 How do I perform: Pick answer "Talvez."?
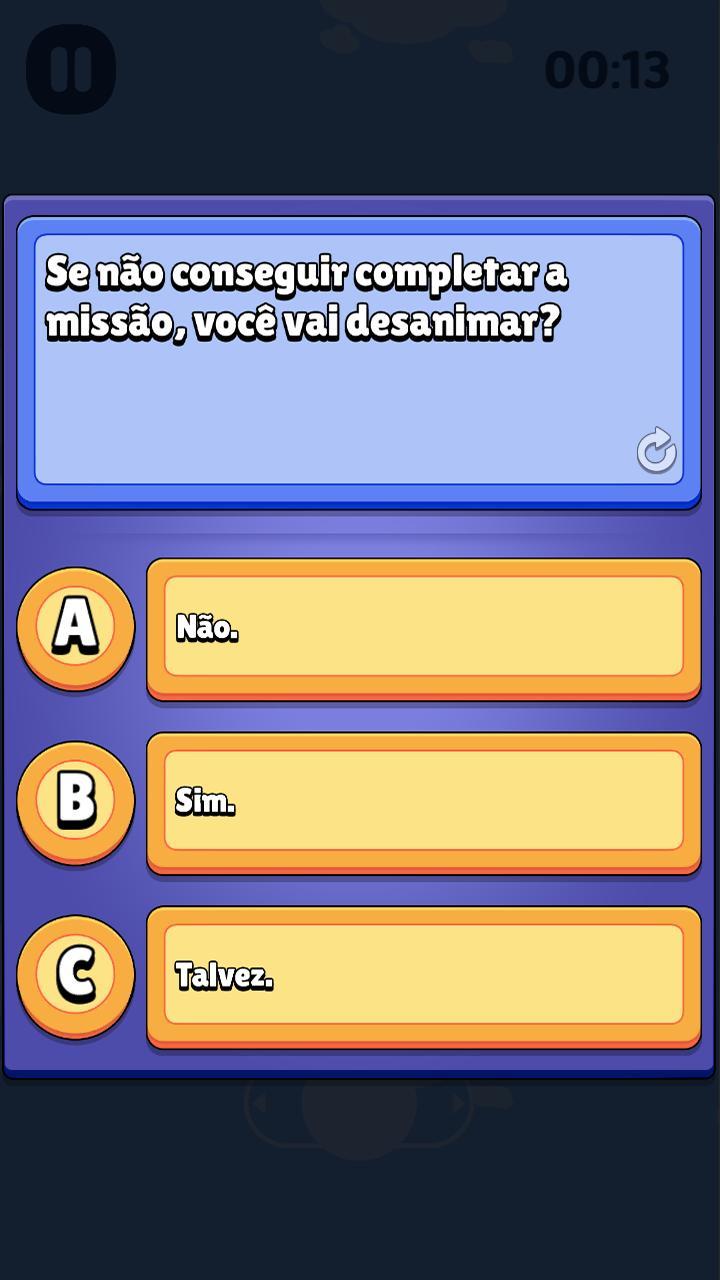pos(423,975)
